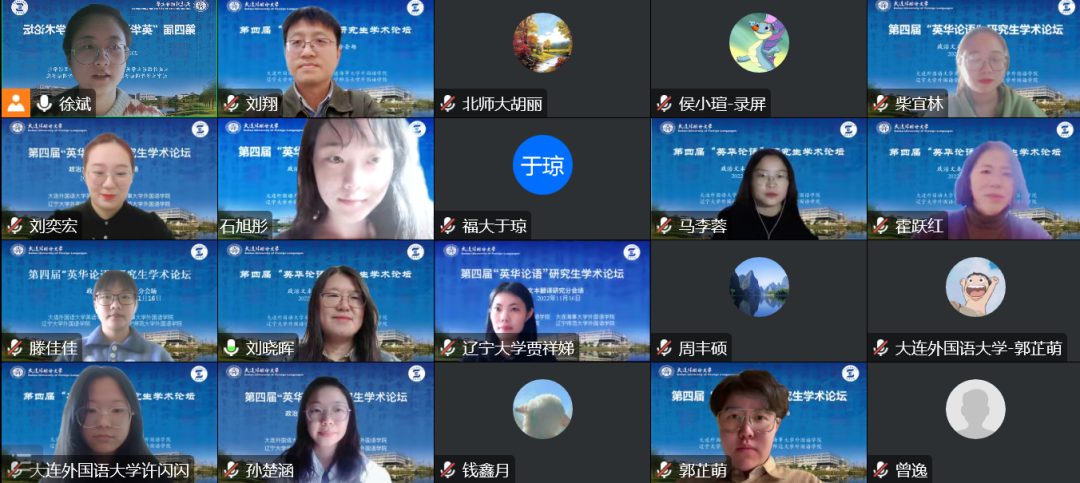Image resolution: width=1080 pixels, height=483 pixels.
Task: Open 周丰硕's participant tile
Action: pos(758,302)
